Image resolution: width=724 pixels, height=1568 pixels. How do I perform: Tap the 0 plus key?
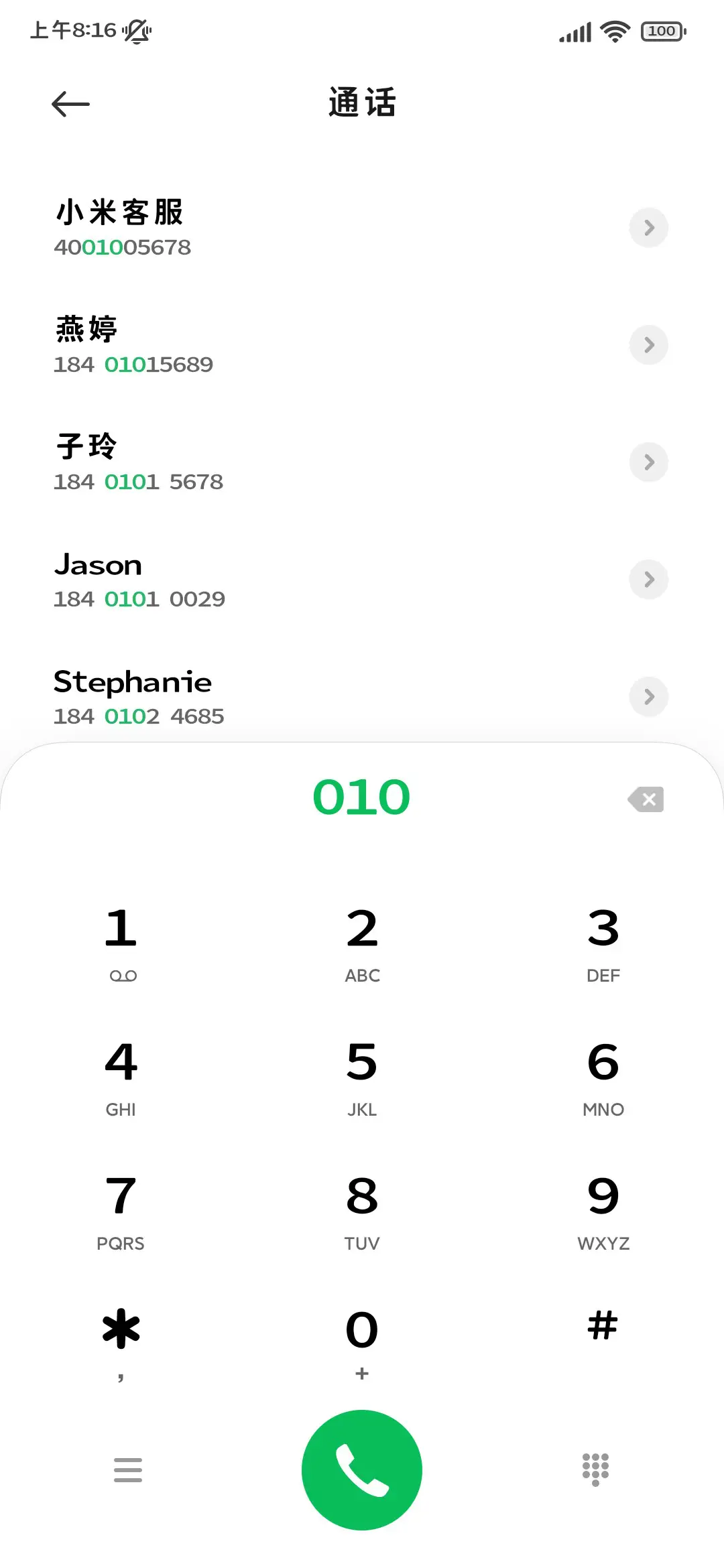(x=362, y=1340)
